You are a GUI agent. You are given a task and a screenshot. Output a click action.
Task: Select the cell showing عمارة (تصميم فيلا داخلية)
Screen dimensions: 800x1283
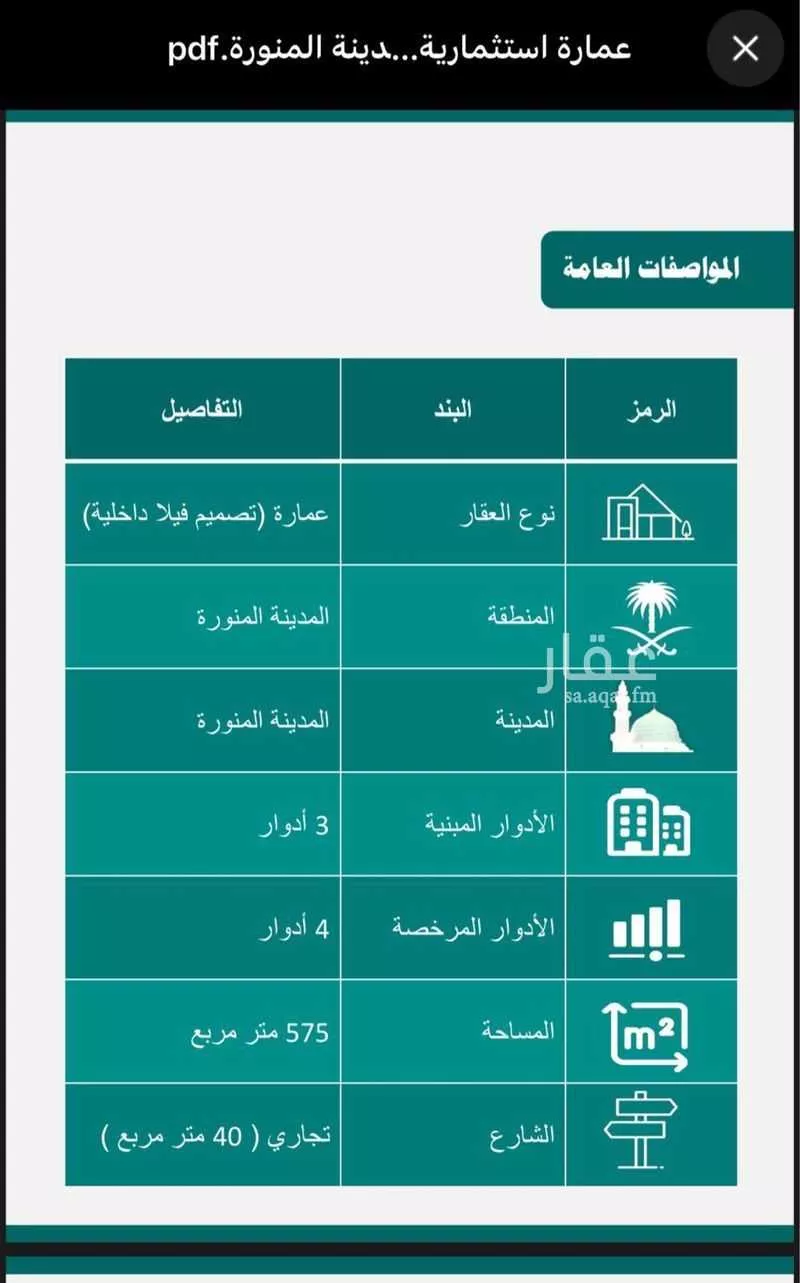click(x=201, y=512)
